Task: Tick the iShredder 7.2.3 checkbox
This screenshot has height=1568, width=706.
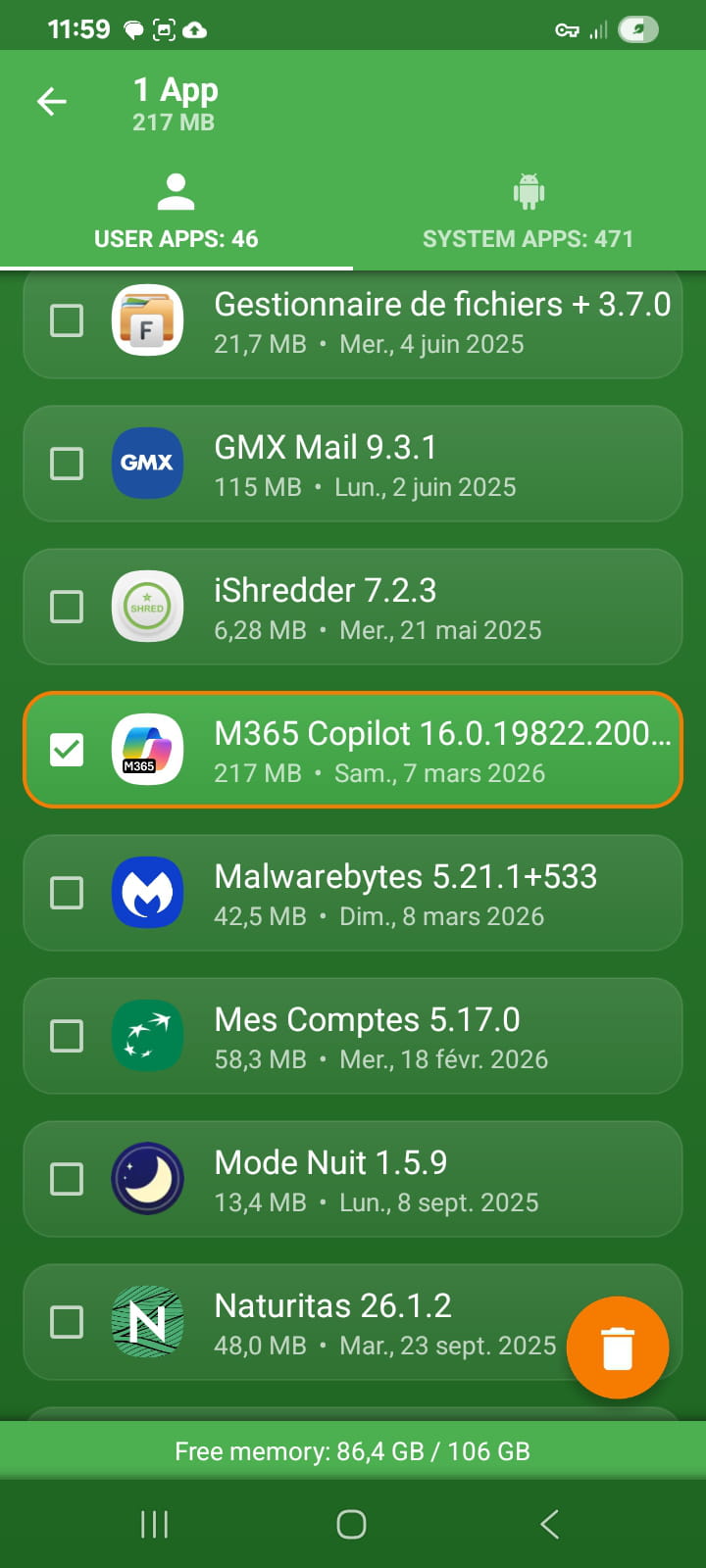Action: (x=67, y=607)
